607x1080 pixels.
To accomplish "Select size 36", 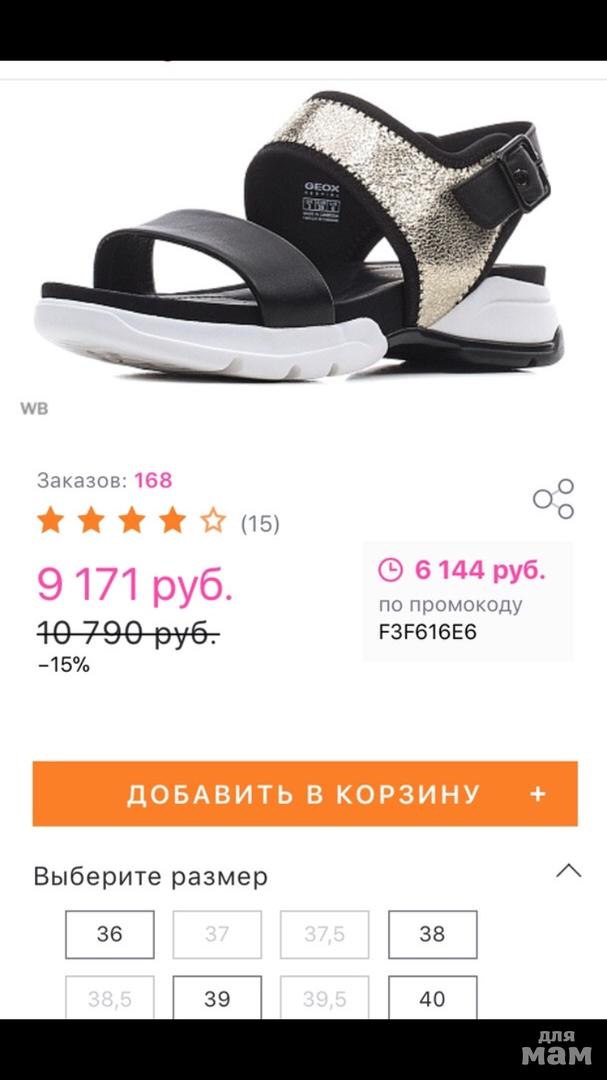I will [x=110, y=934].
